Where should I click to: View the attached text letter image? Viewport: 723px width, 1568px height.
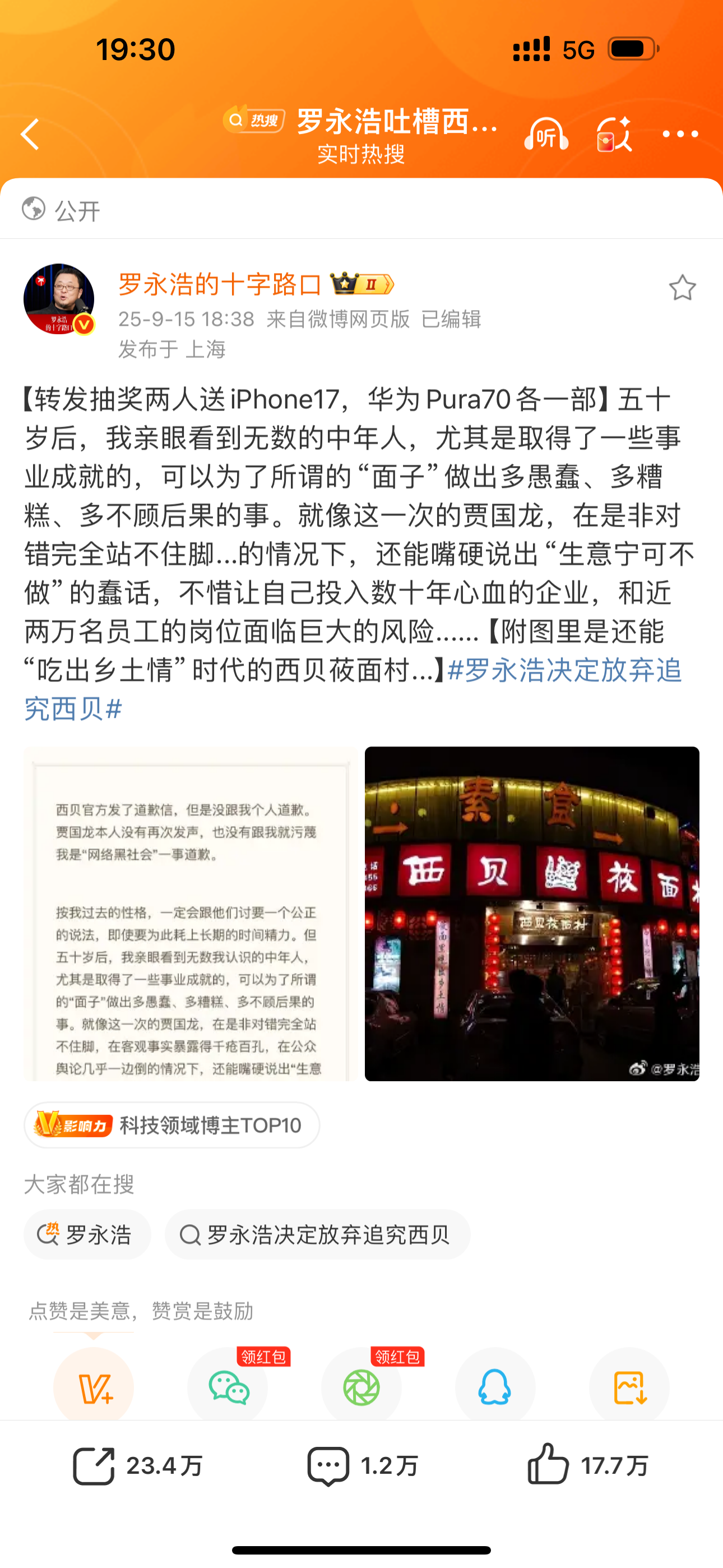click(191, 914)
